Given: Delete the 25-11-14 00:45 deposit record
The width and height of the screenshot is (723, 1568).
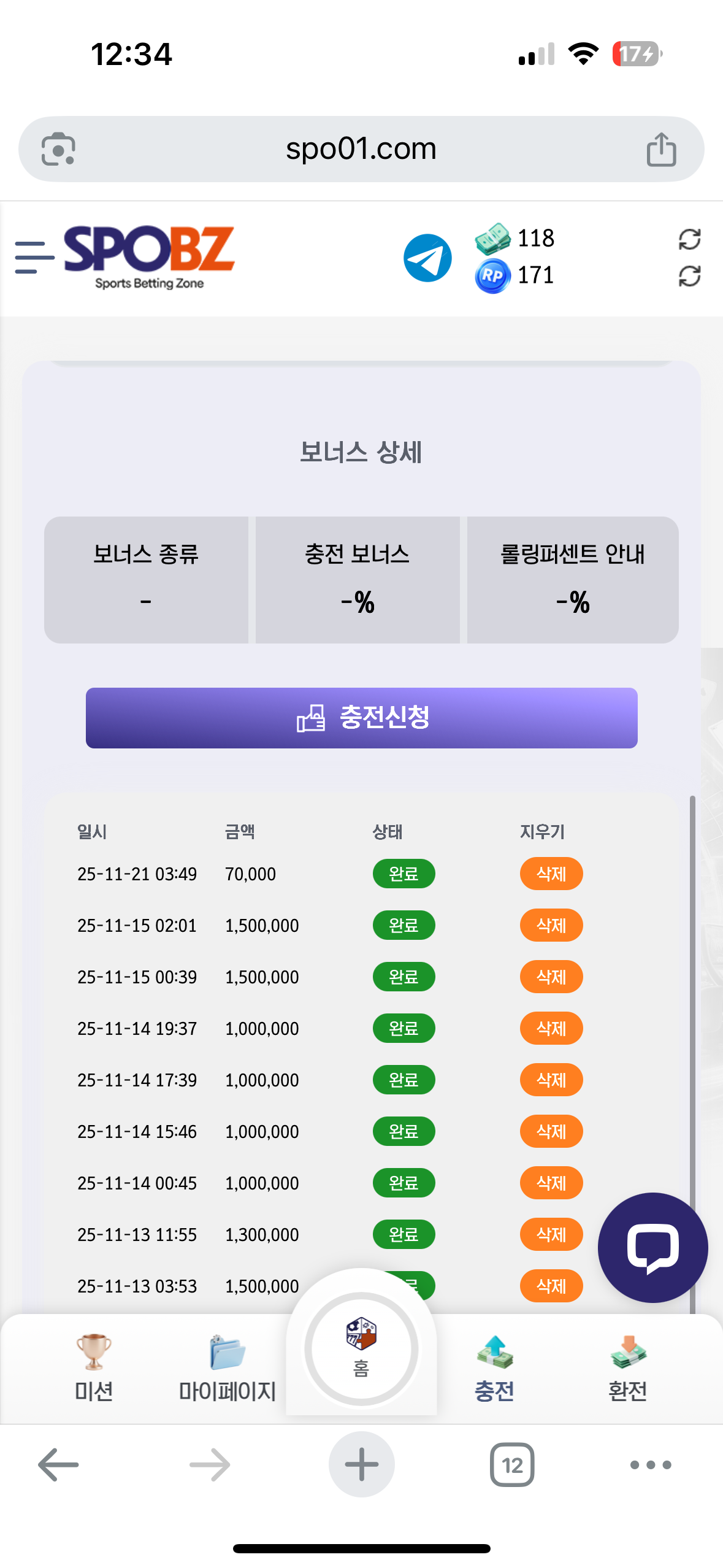Looking at the screenshot, I should click(x=551, y=1183).
